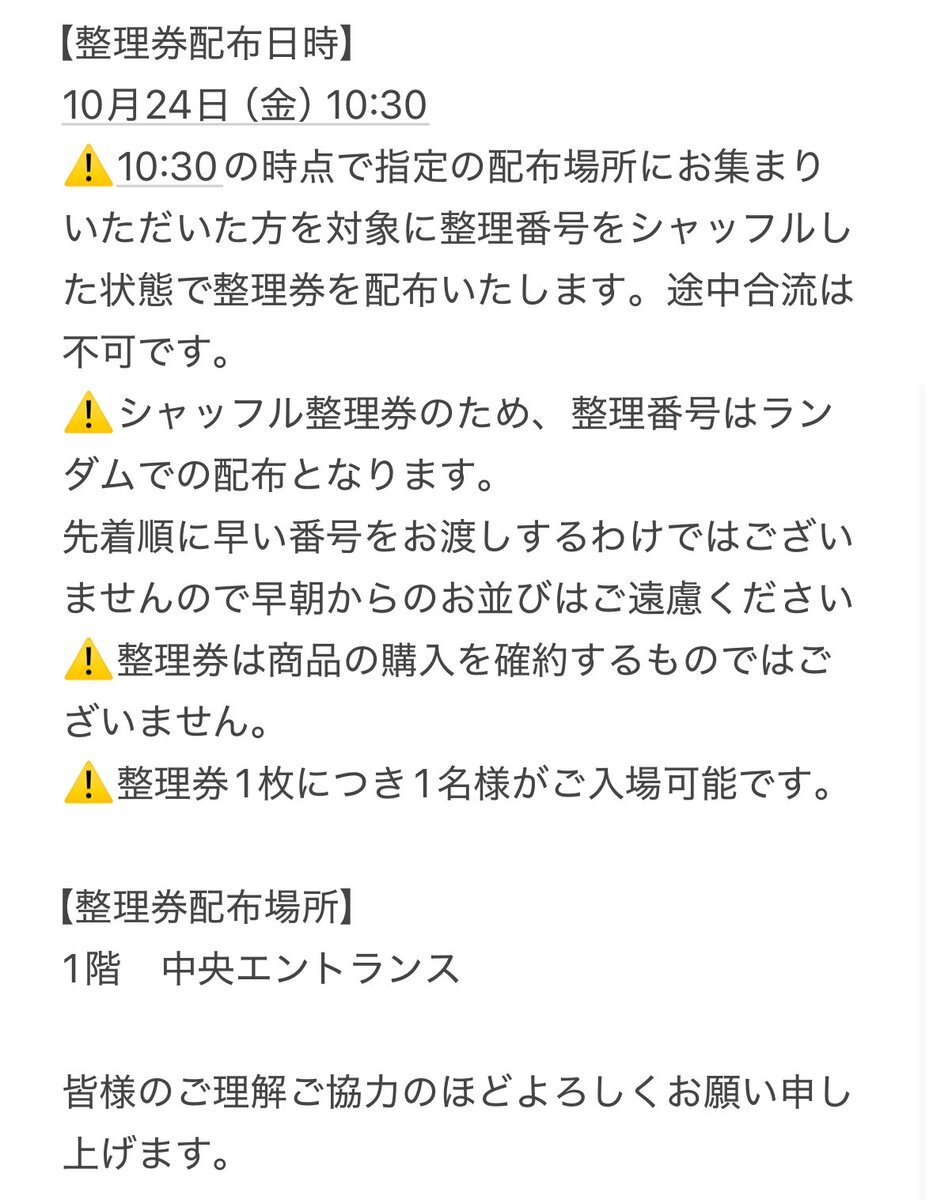Open the underlined 10:30 time in the warning line

click(x=167, y=167)
